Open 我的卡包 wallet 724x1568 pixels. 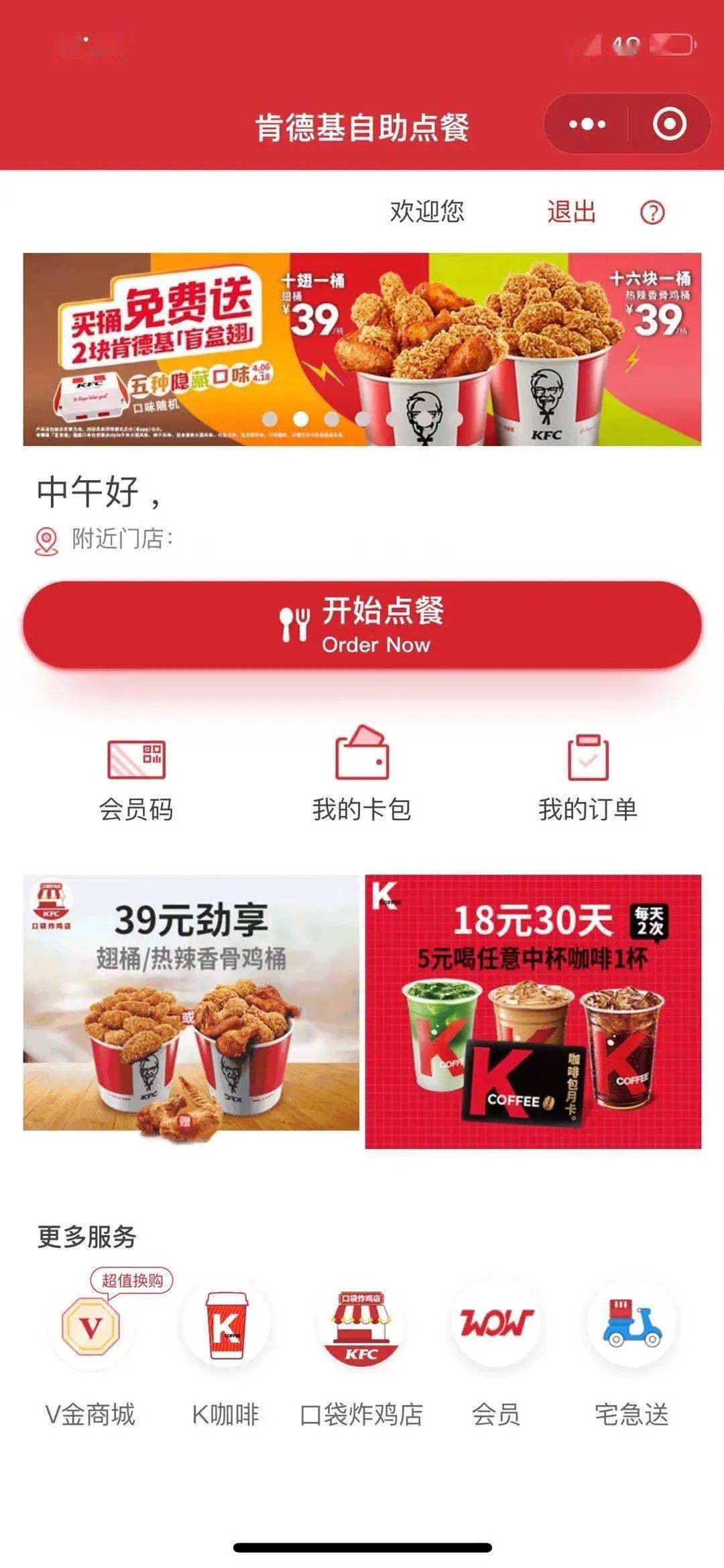pos(362,771)
